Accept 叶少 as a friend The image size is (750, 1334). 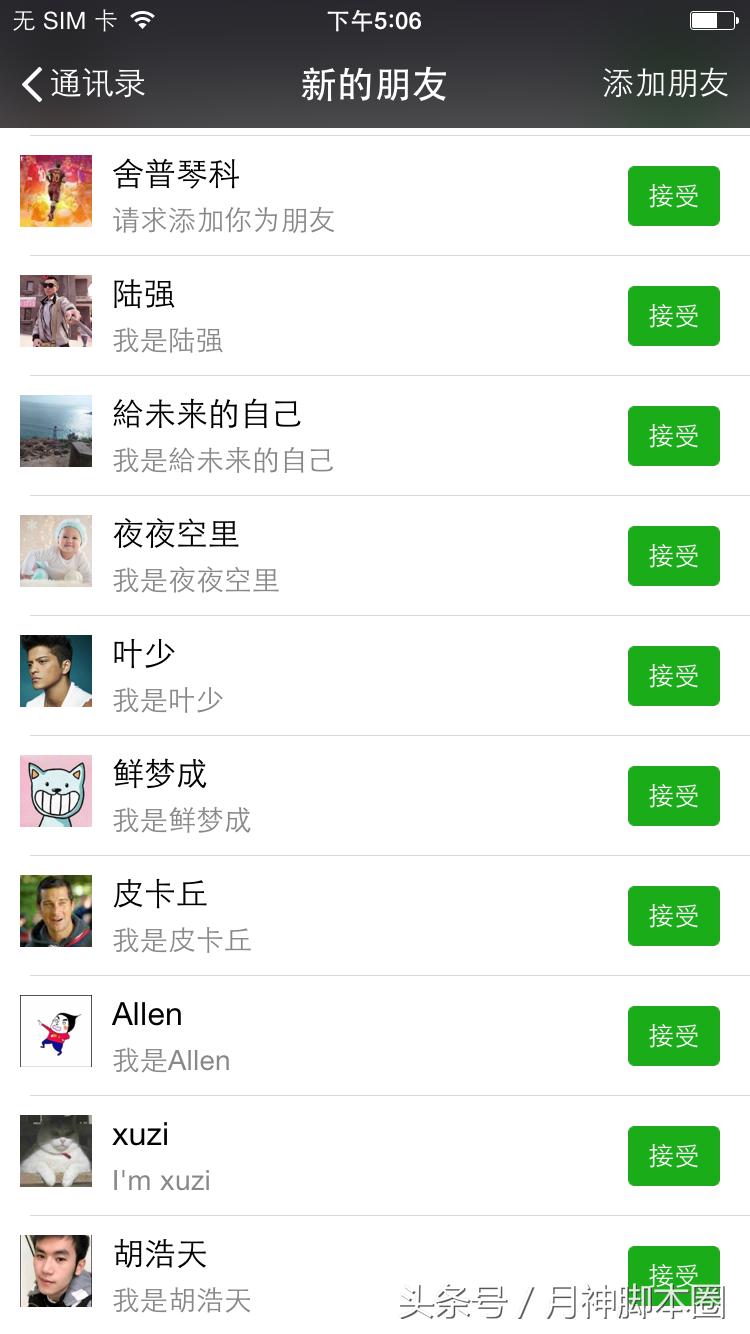click(x=673, y=676)
